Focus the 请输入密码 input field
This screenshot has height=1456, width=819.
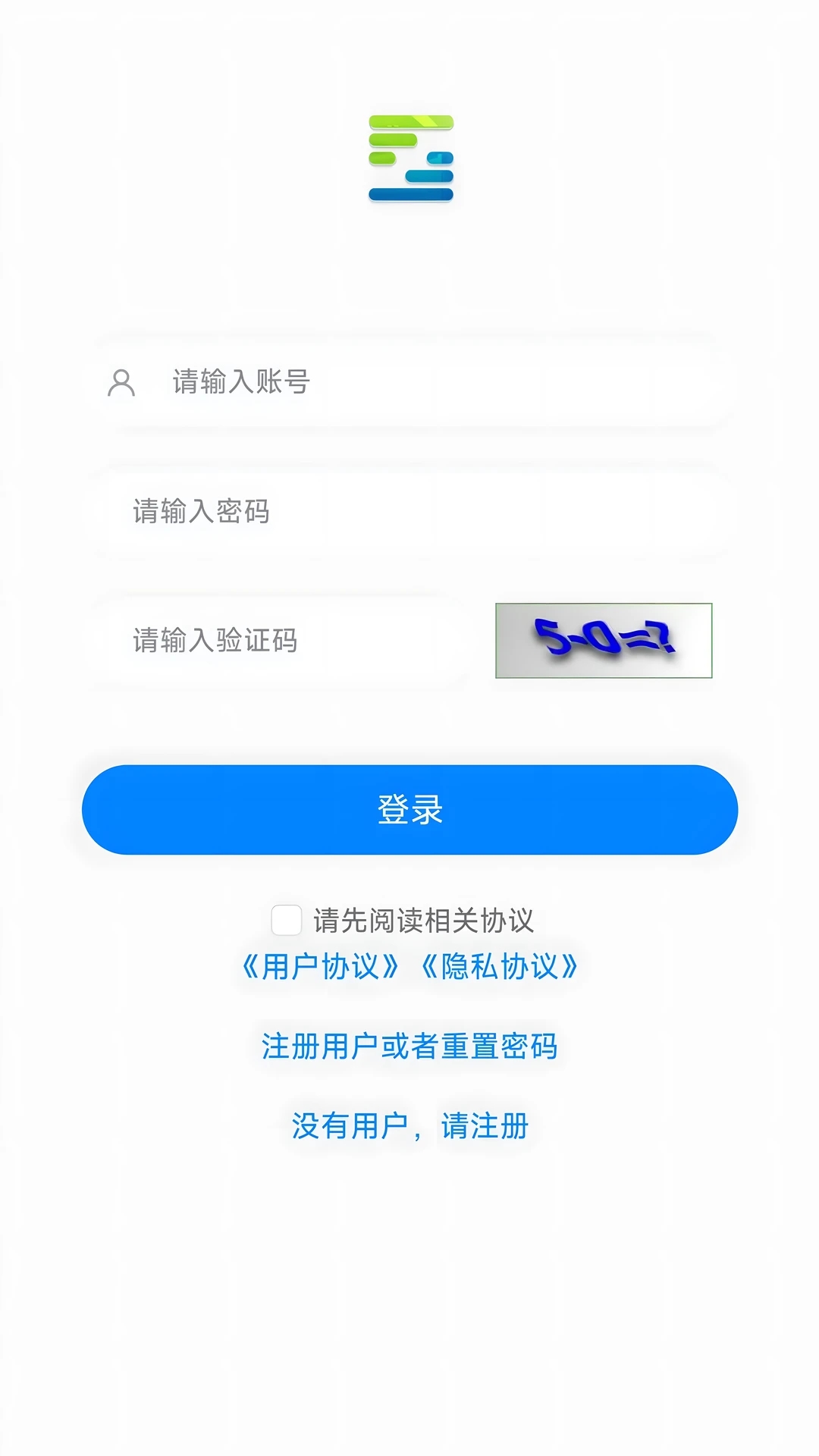pos(341,512)
